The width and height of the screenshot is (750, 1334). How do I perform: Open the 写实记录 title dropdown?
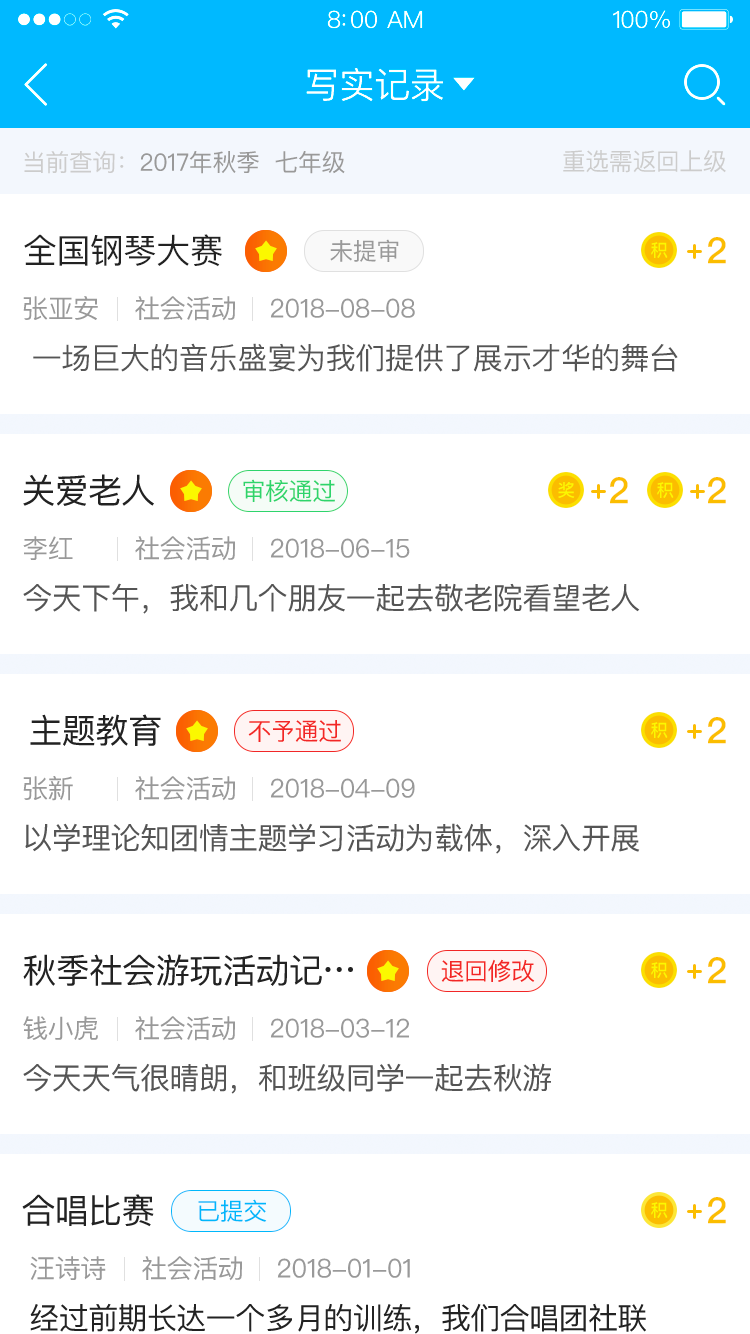pos(385,85)
